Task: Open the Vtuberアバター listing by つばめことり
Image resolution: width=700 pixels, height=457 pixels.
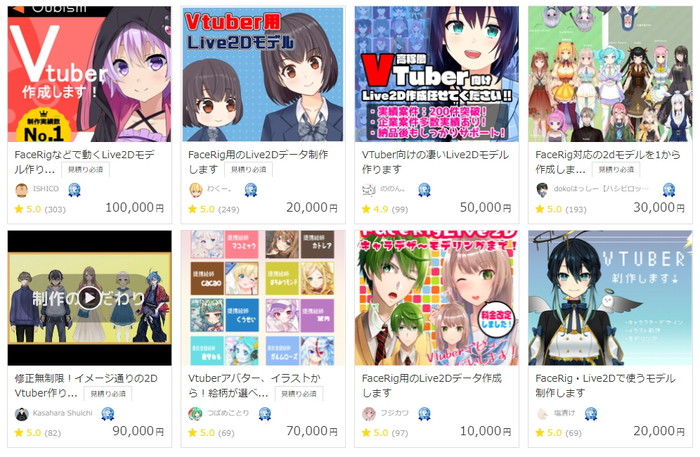Action: click(x=262, y=298)
